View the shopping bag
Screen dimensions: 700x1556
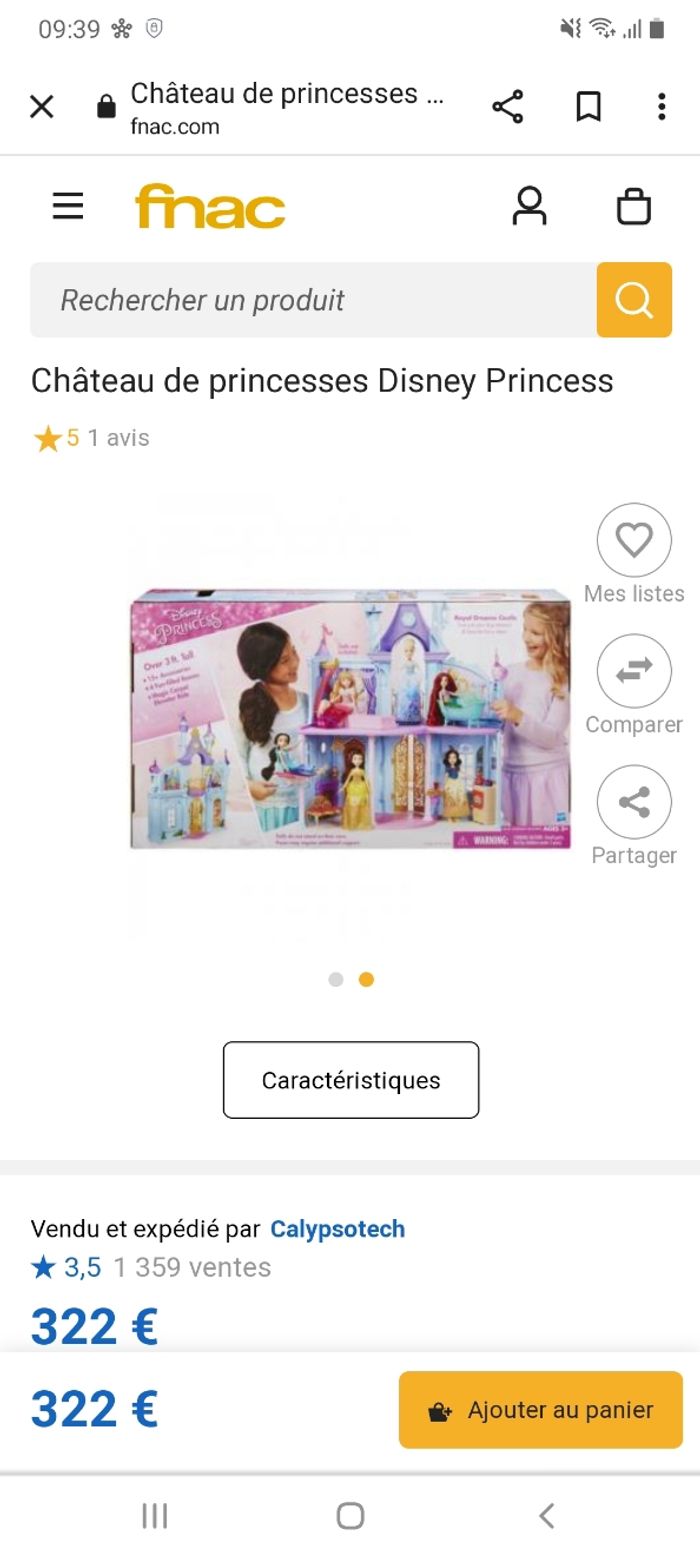pos(634,206)
